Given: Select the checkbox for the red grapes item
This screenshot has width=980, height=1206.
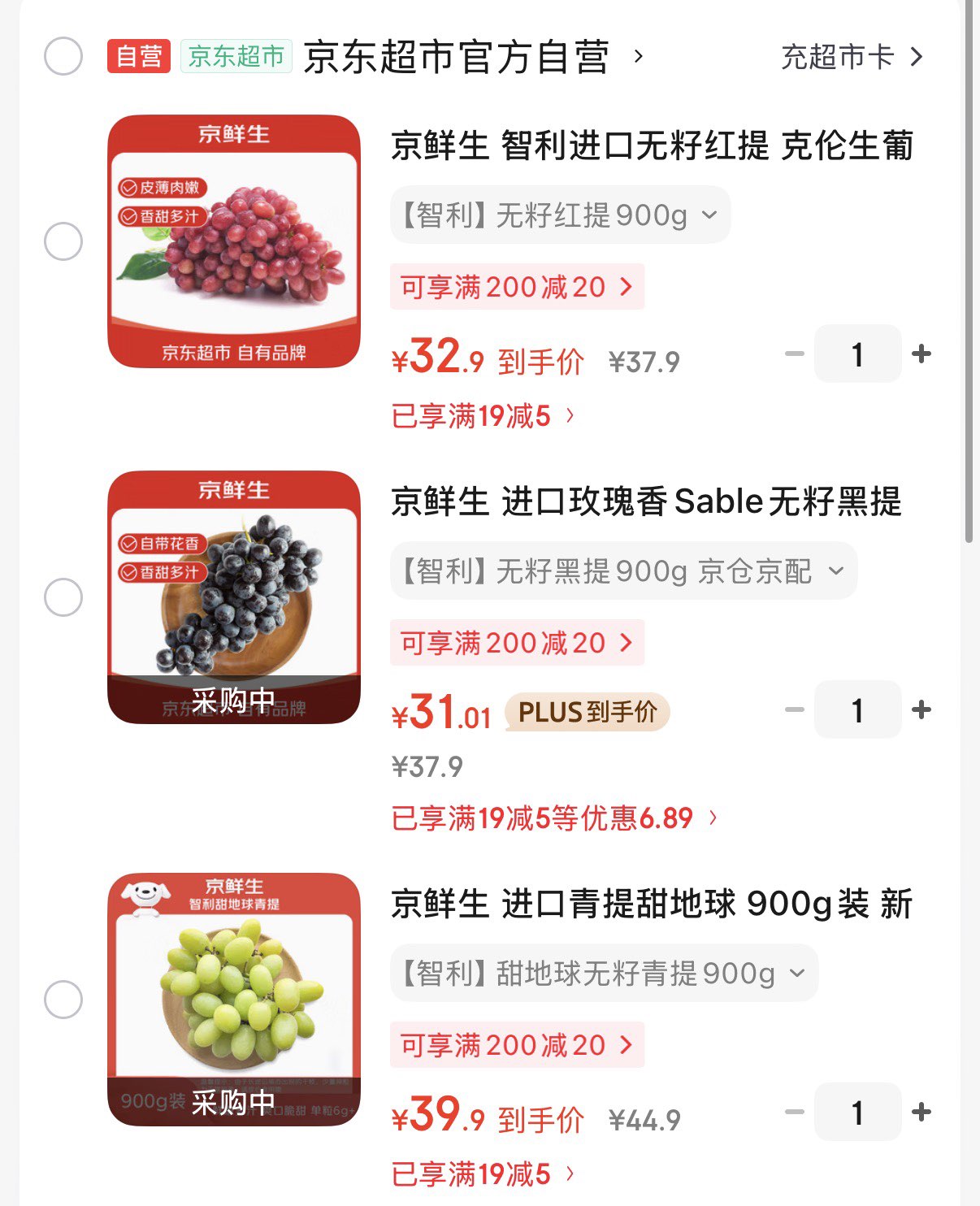Looking at the screenshot, I should point(63,241).
